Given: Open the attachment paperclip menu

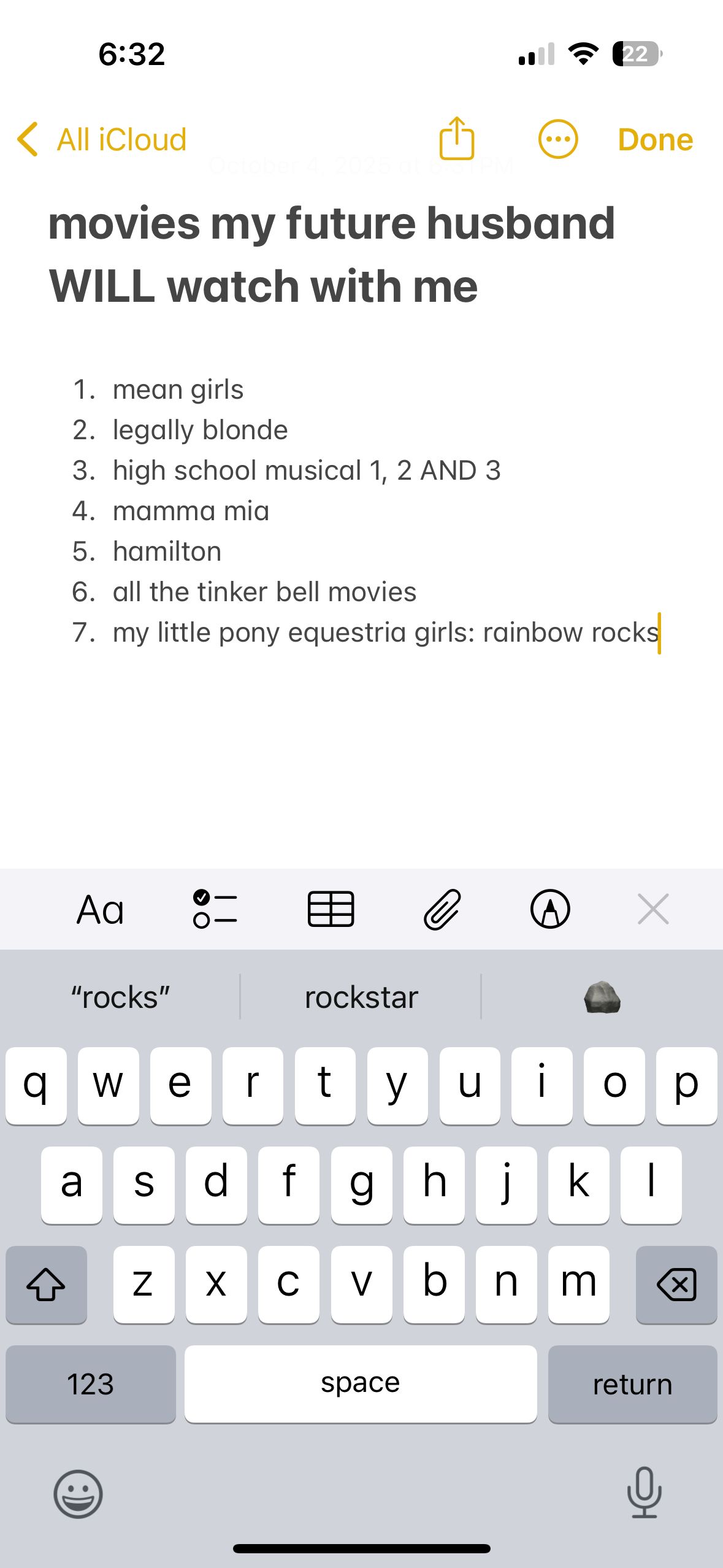Looking at the screenshot, I should click(x=442, y=909).
